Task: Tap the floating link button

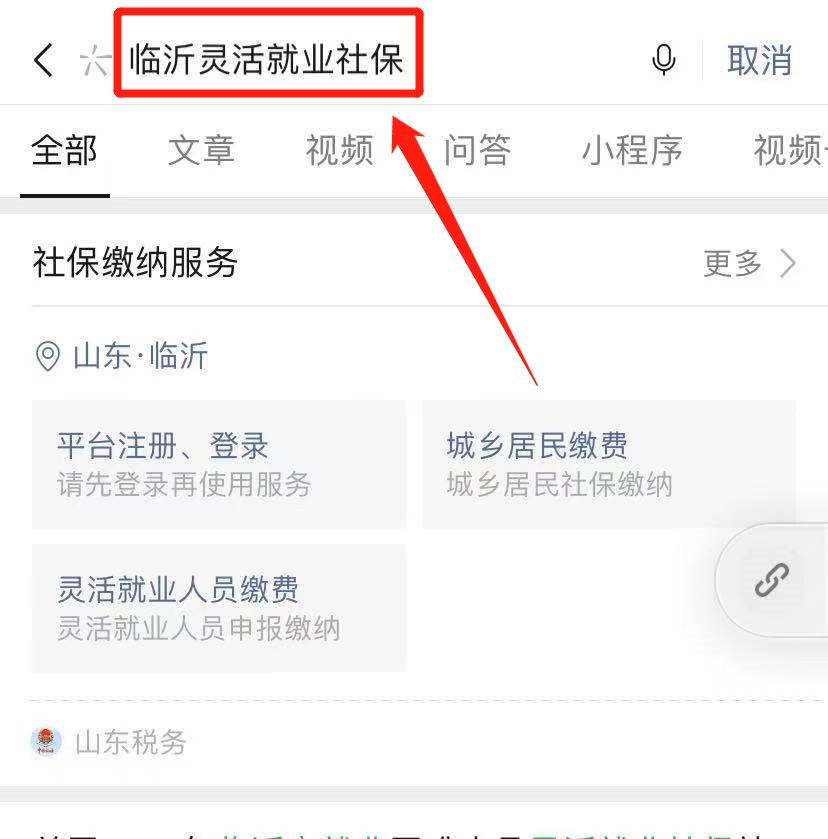Action: tap(771, 580)
